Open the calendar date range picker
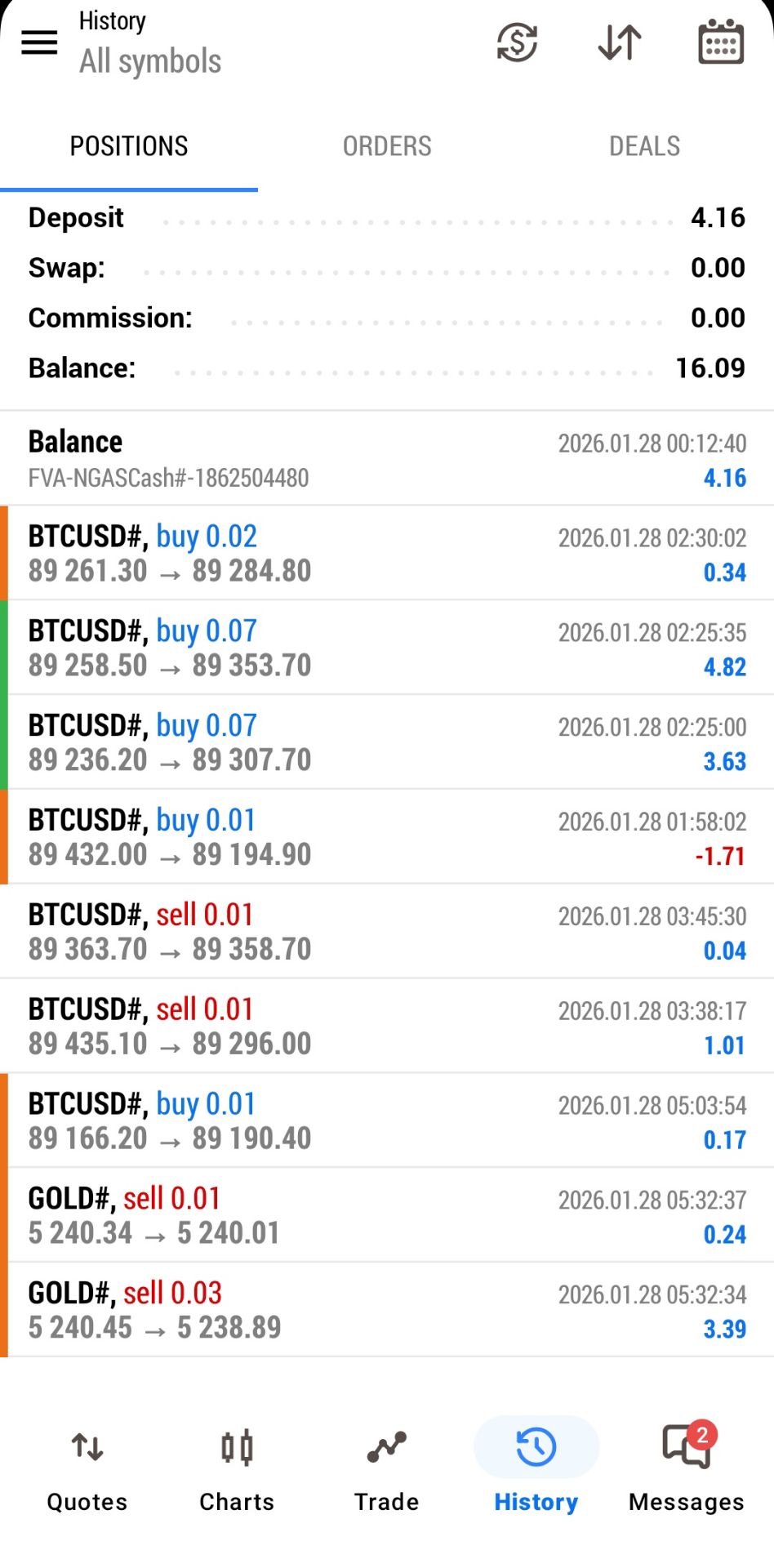 coord(721,42)
